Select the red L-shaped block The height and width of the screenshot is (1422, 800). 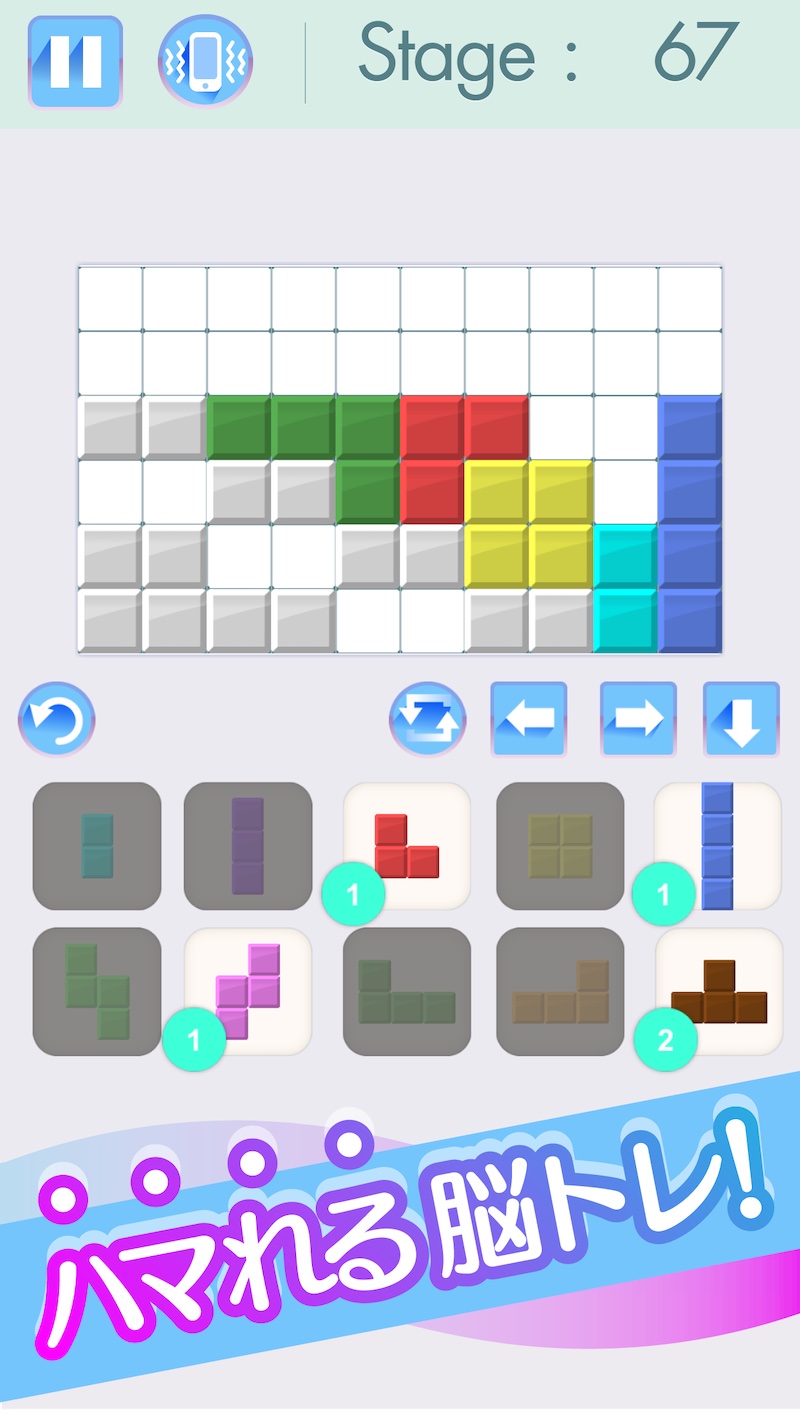[407, 846]
